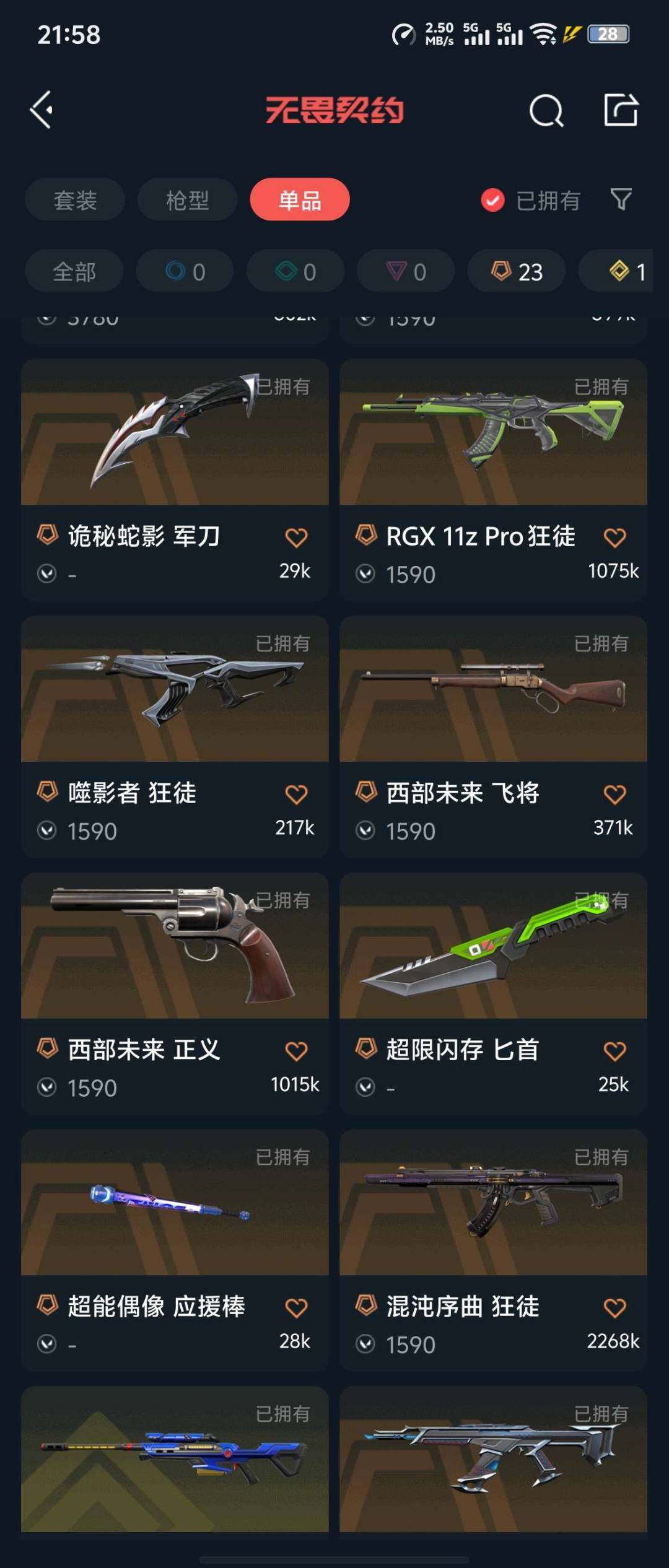
Task: Favorite the RGX 11z Pro 狂徒 skin
Action: [x=615, y=538]
